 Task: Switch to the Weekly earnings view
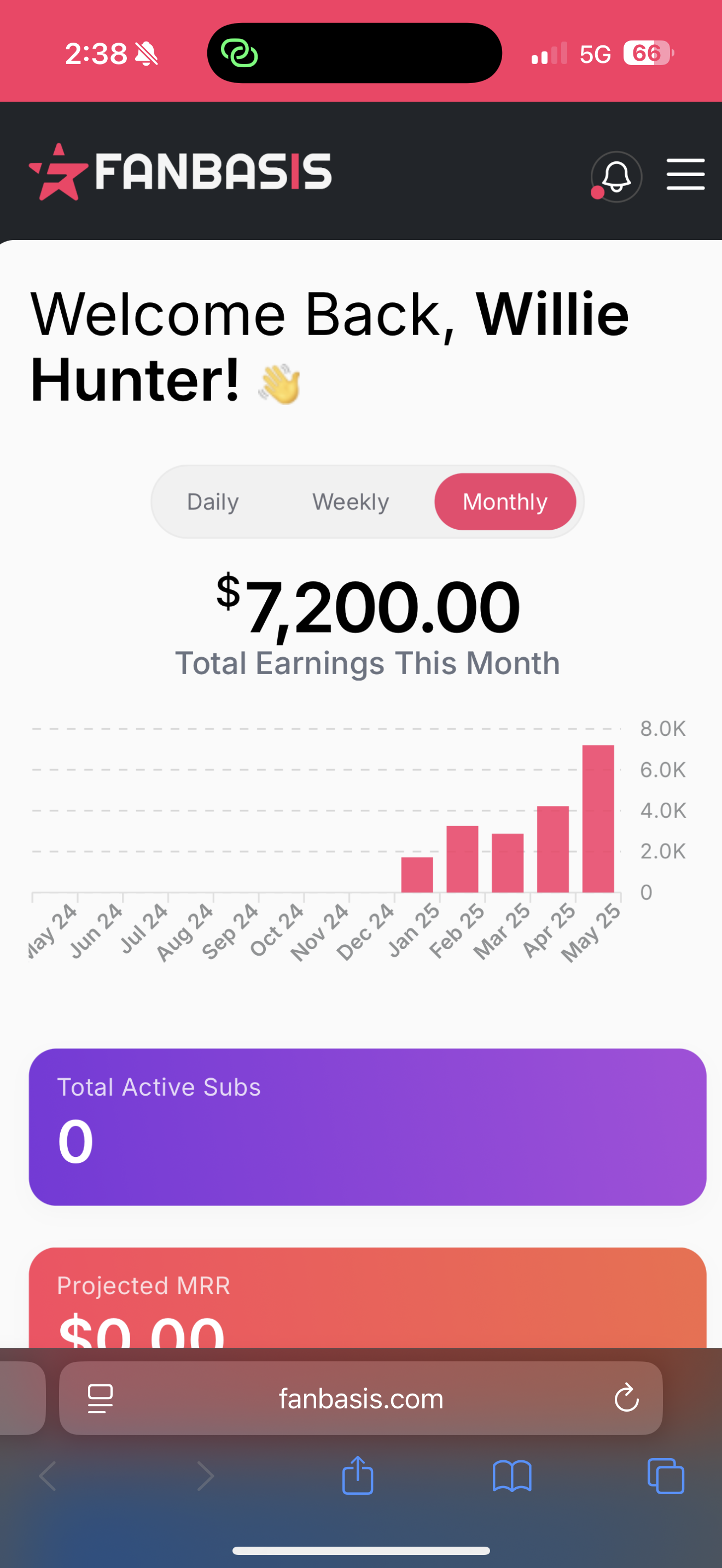click(351, 502)
